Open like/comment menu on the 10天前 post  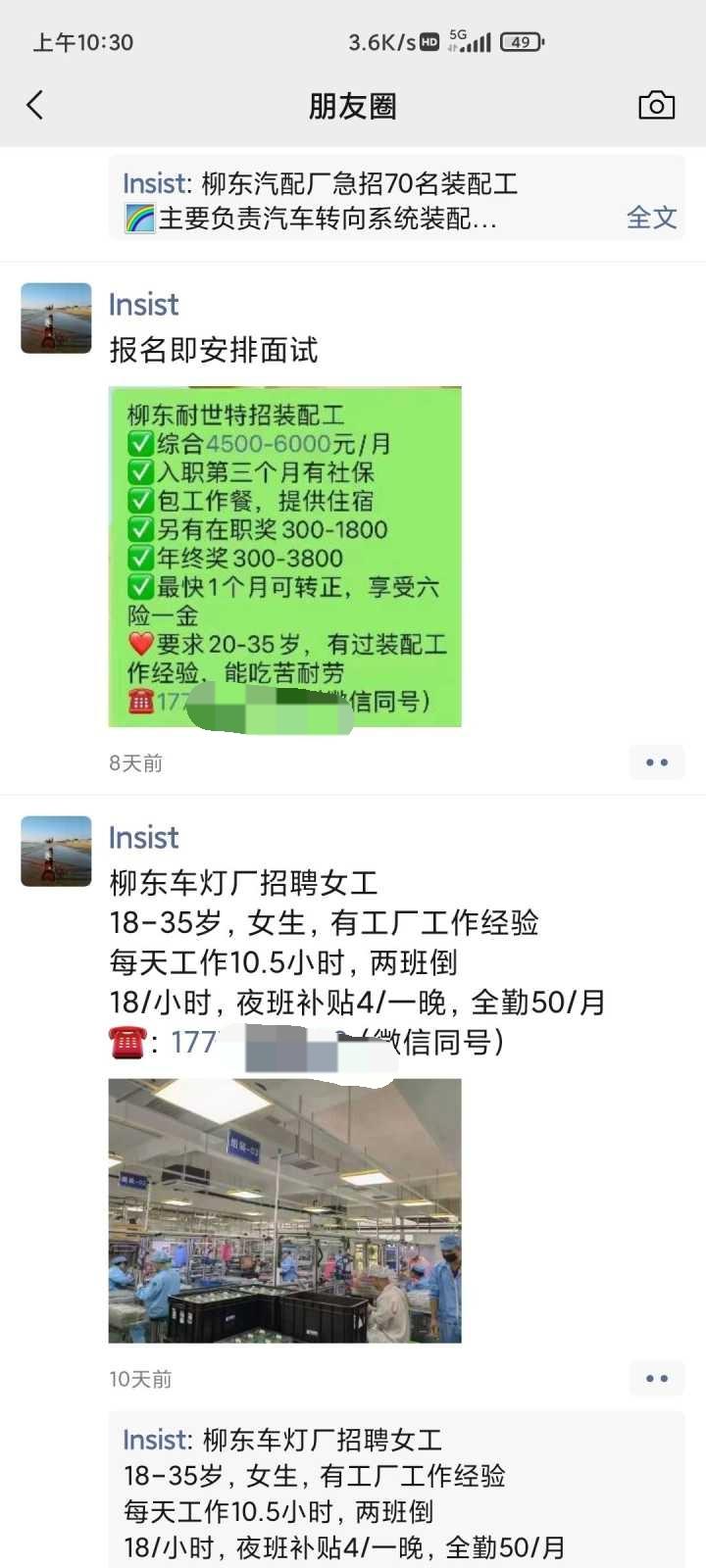[x=656, y=1379]
